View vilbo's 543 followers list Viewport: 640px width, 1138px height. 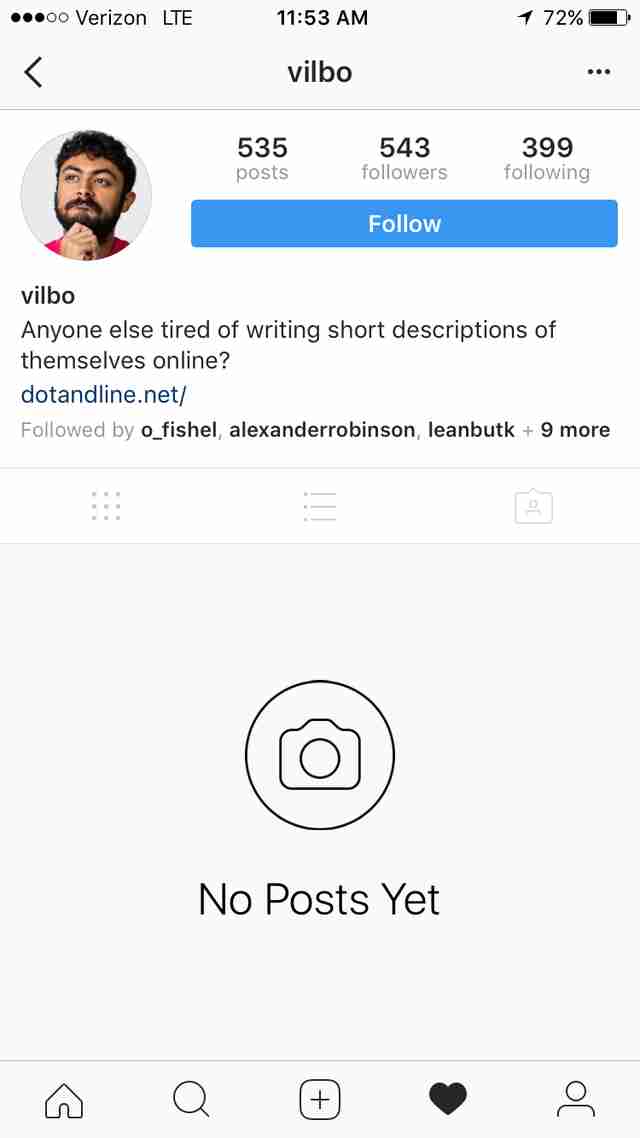[x=404, y=159]
